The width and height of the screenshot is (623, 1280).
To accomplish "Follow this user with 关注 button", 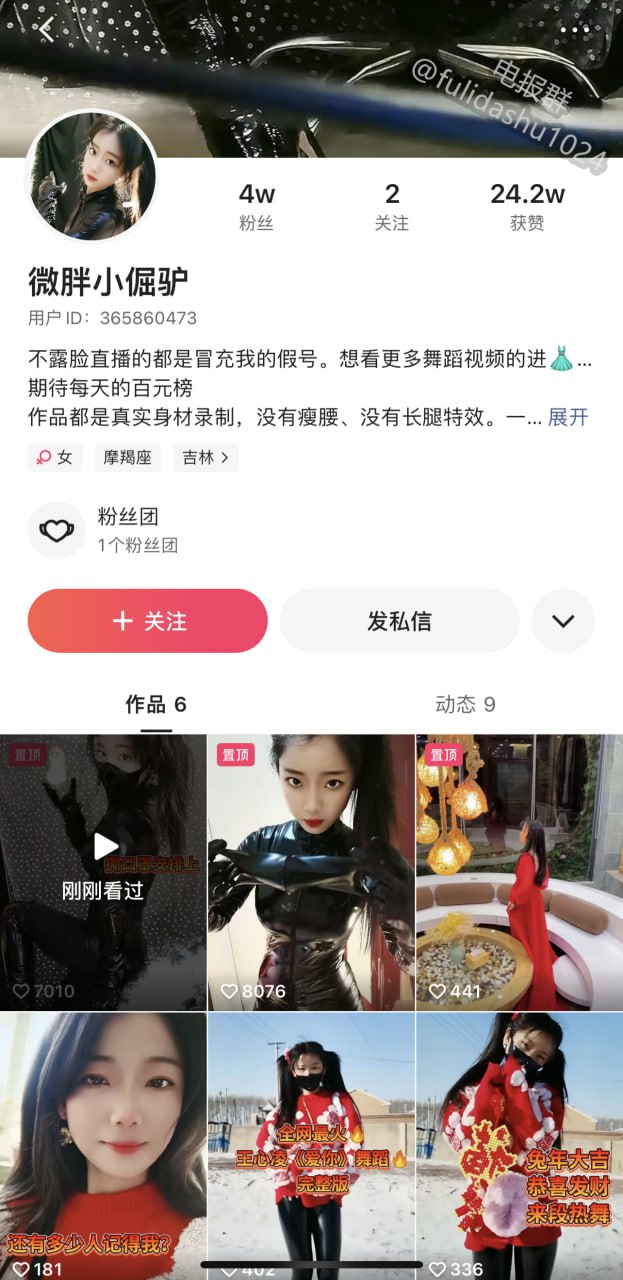I will [148, 621].
